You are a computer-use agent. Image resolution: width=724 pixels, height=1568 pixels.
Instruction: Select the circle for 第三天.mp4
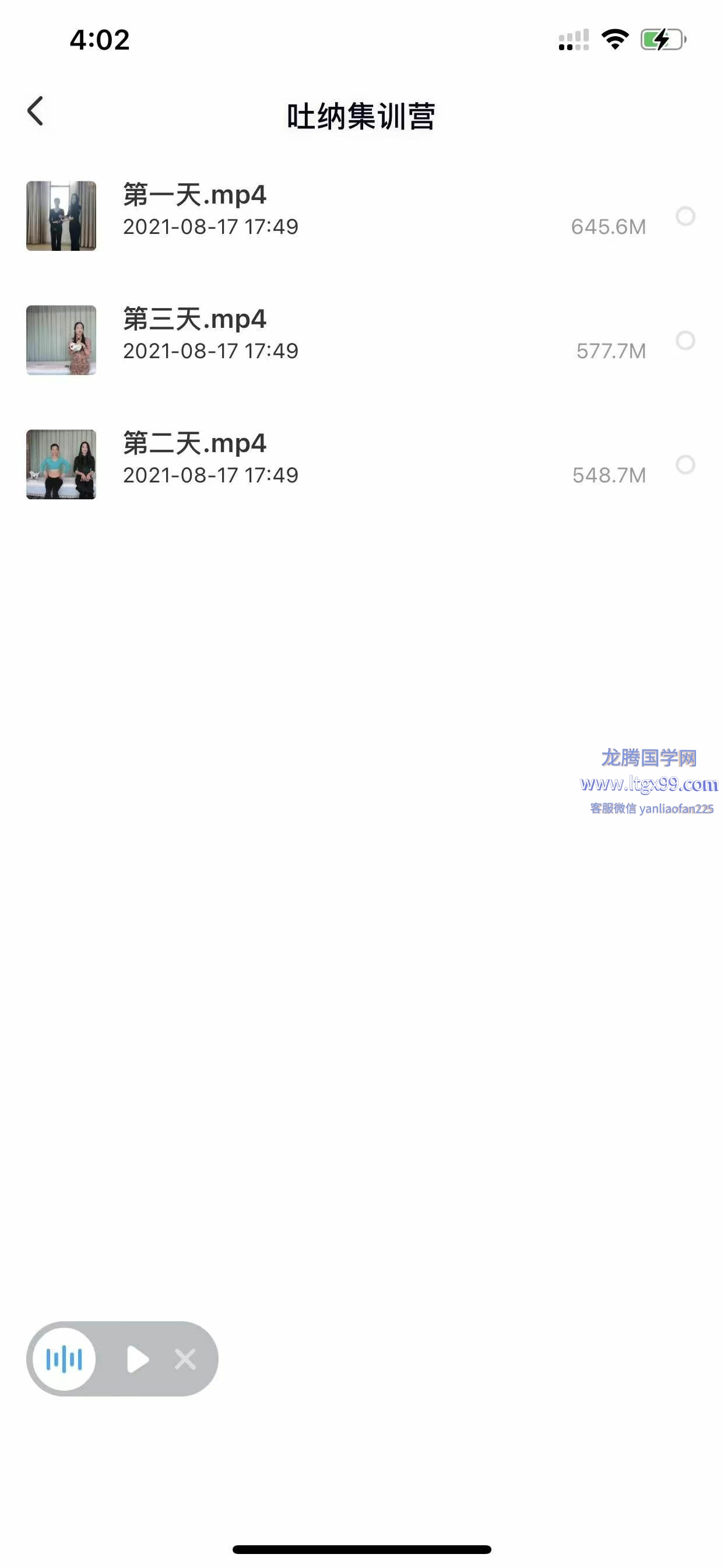point(685,340)
